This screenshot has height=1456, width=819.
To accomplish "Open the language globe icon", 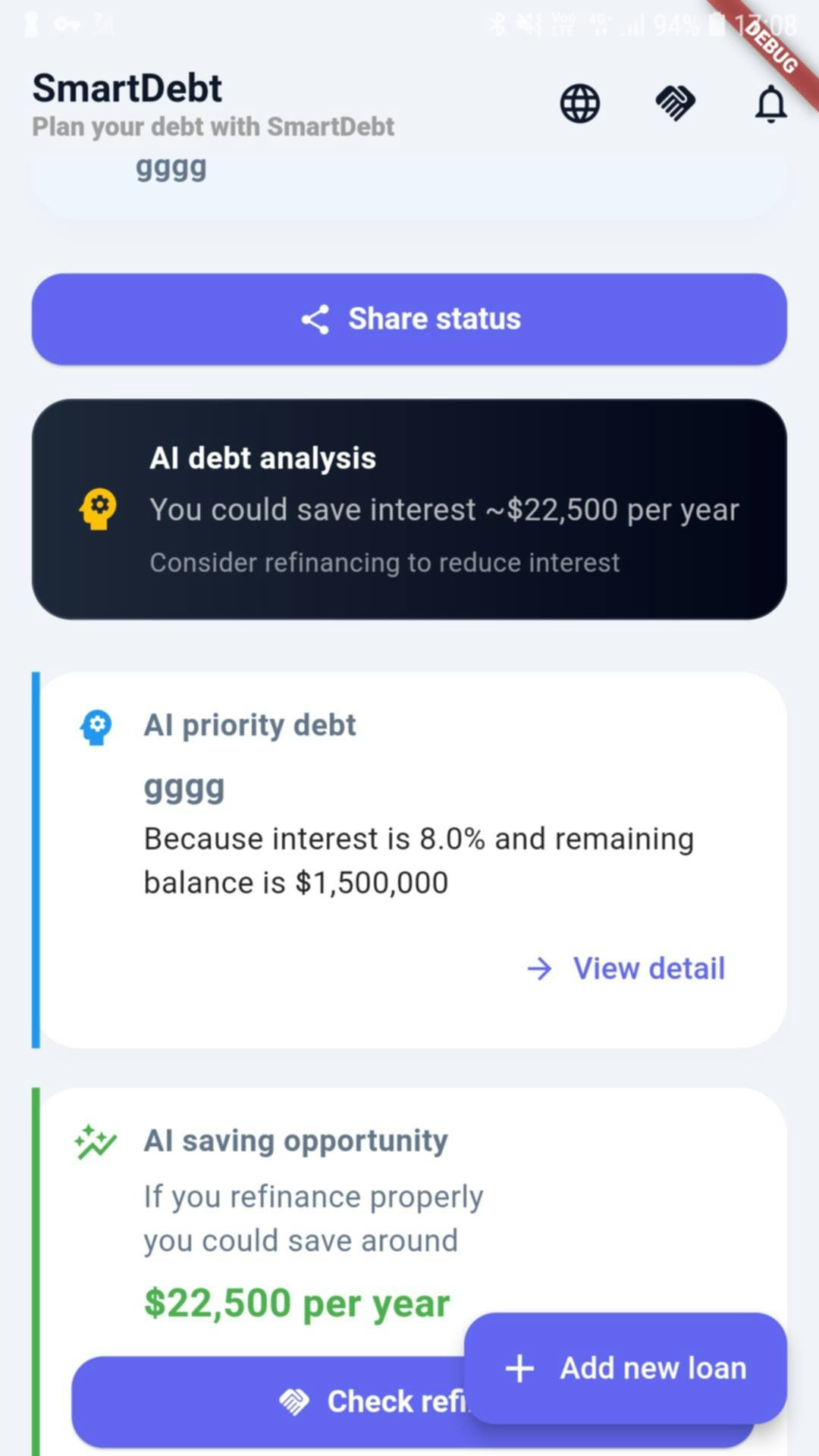I will click(579, 104).
